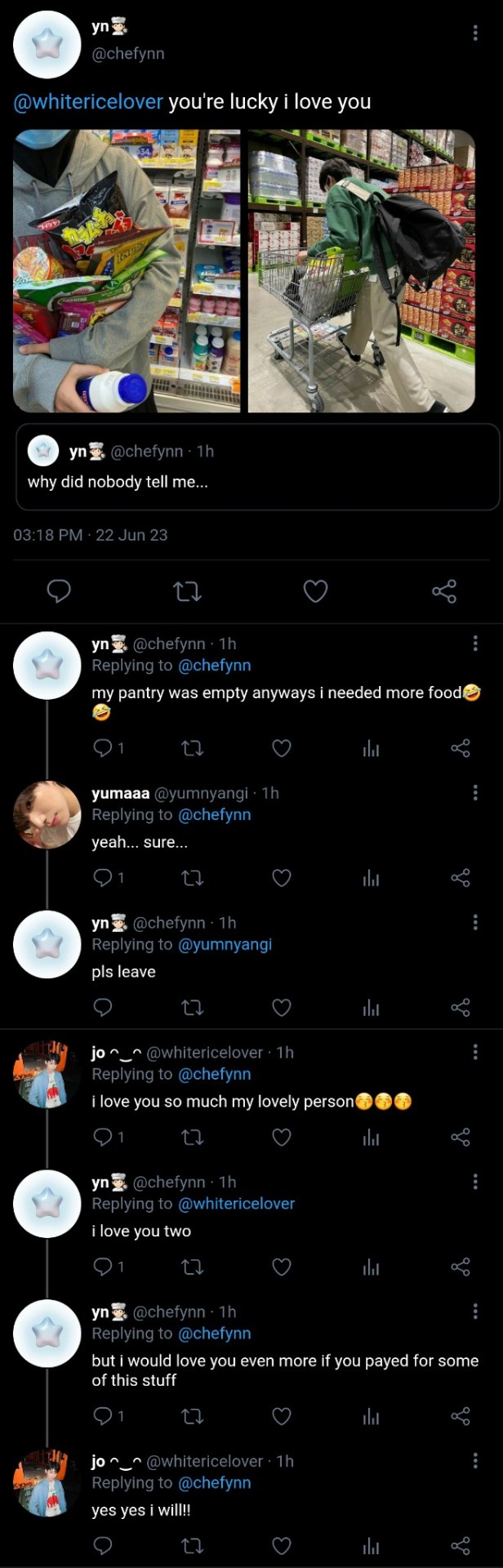This screenshot has height=1568, width=503.
Task: Share the "payed for some of this stuff" reply
Action: [x=461, y=1416]
